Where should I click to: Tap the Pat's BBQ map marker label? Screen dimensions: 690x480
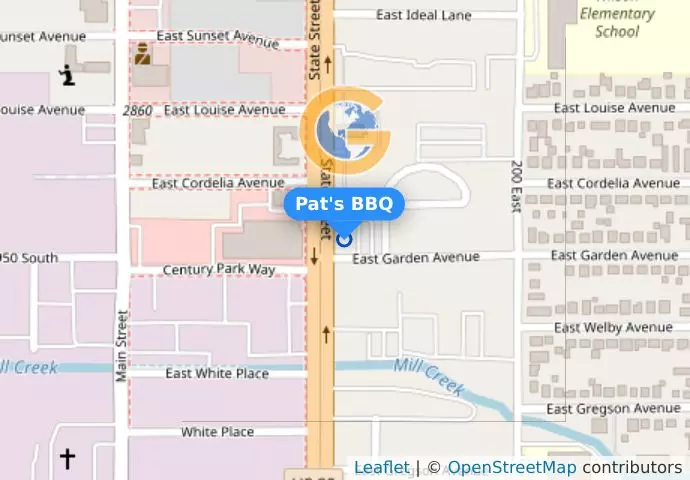point(344,204)
